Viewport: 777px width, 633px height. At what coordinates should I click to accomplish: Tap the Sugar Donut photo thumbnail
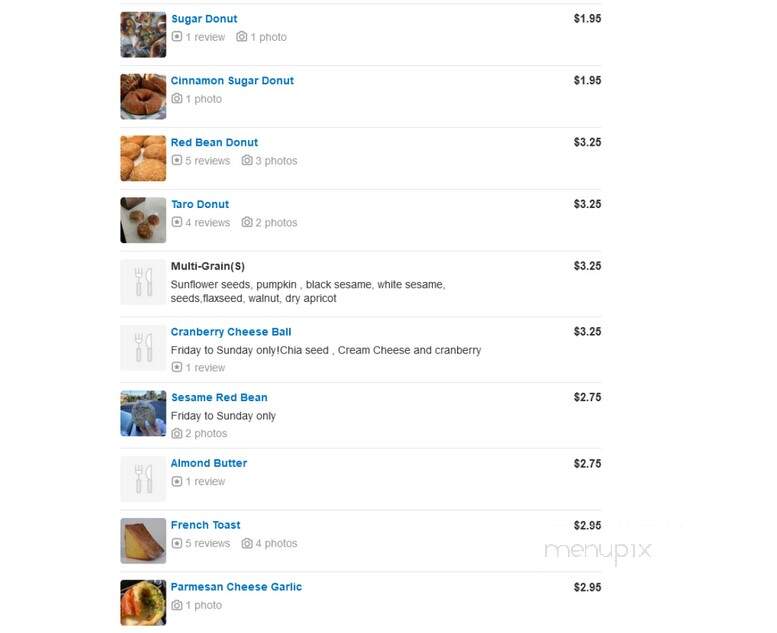coord(143,35)
